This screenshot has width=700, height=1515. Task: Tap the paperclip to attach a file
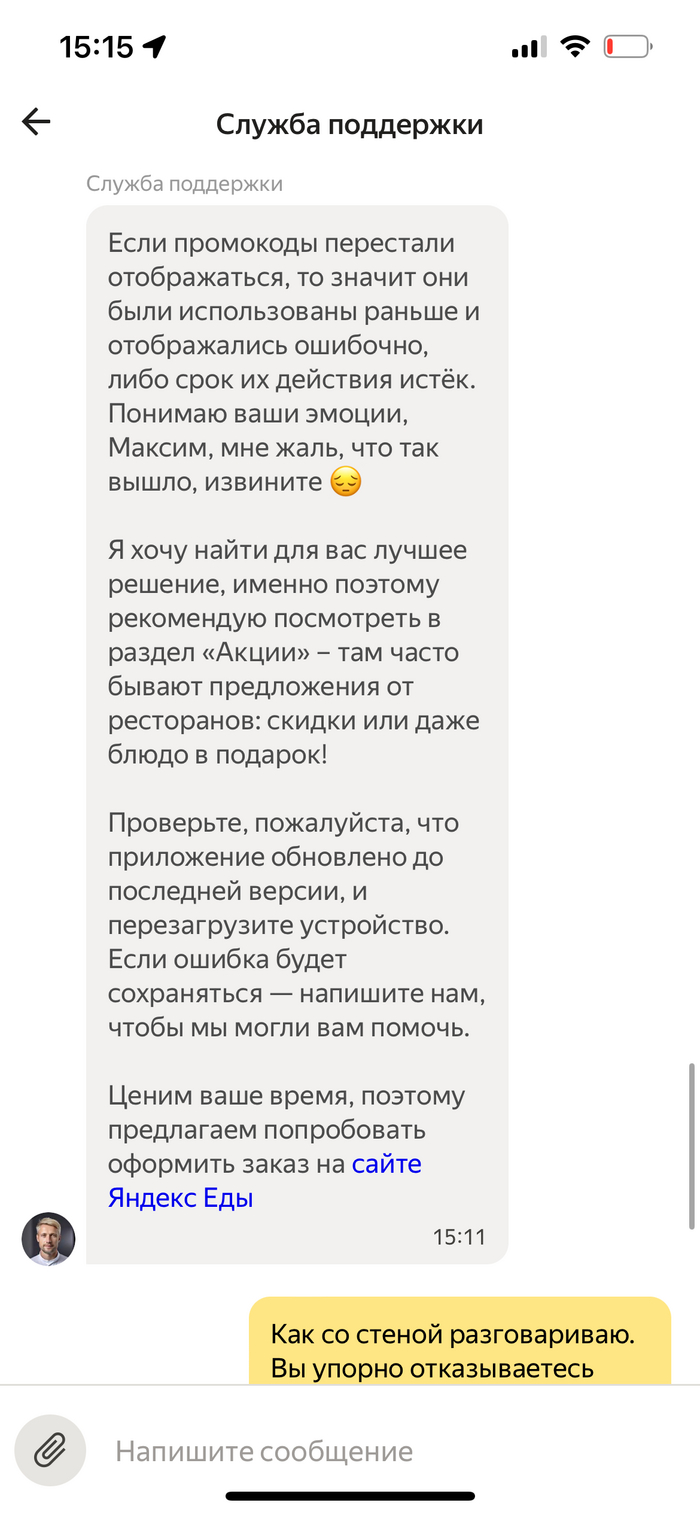click(x=50, y=1450)
